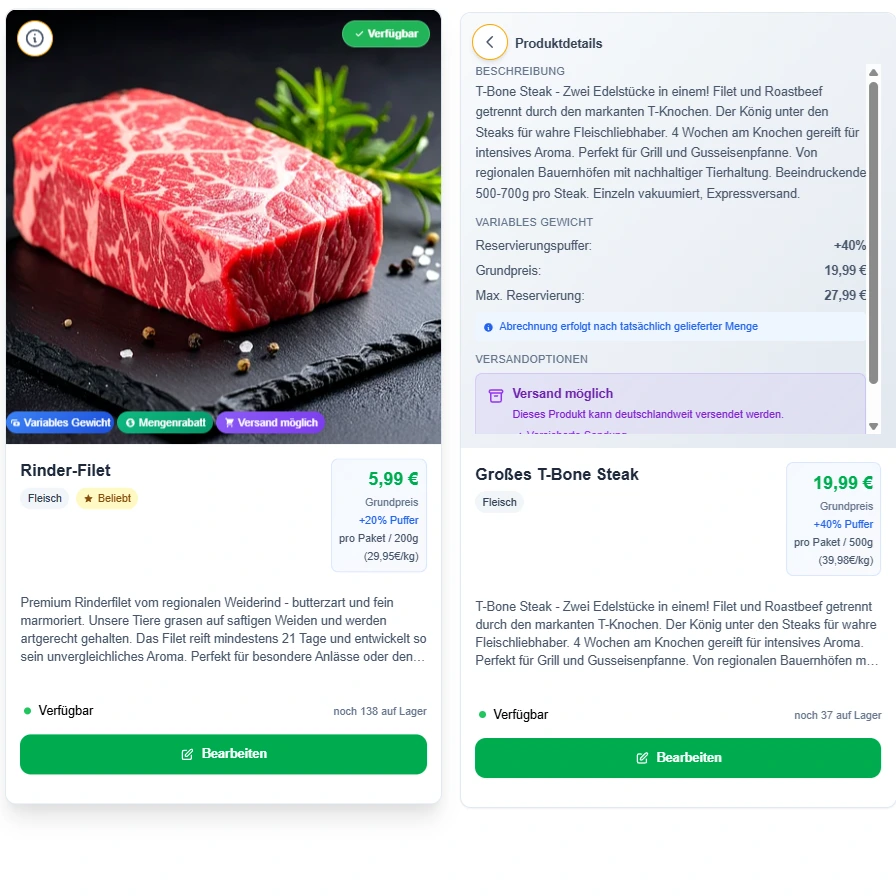Image resolution: width=896 pixels, height=896 pixels.
Task: Edit the Großes T-Bone Steak product
Action: pyautogui.click(x=677, y=758)
